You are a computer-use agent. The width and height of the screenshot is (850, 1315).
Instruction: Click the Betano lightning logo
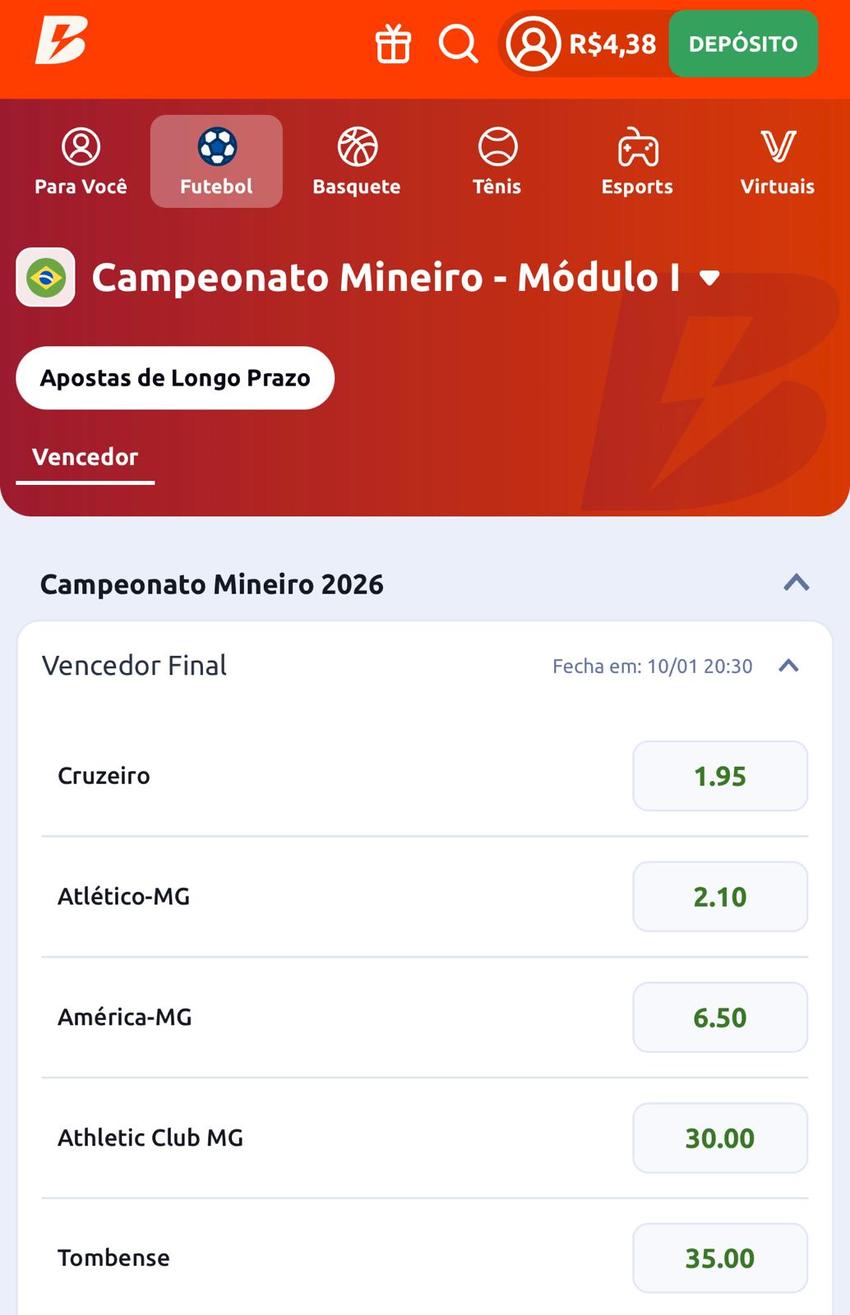pyautogui.click(x=55, y=44)
